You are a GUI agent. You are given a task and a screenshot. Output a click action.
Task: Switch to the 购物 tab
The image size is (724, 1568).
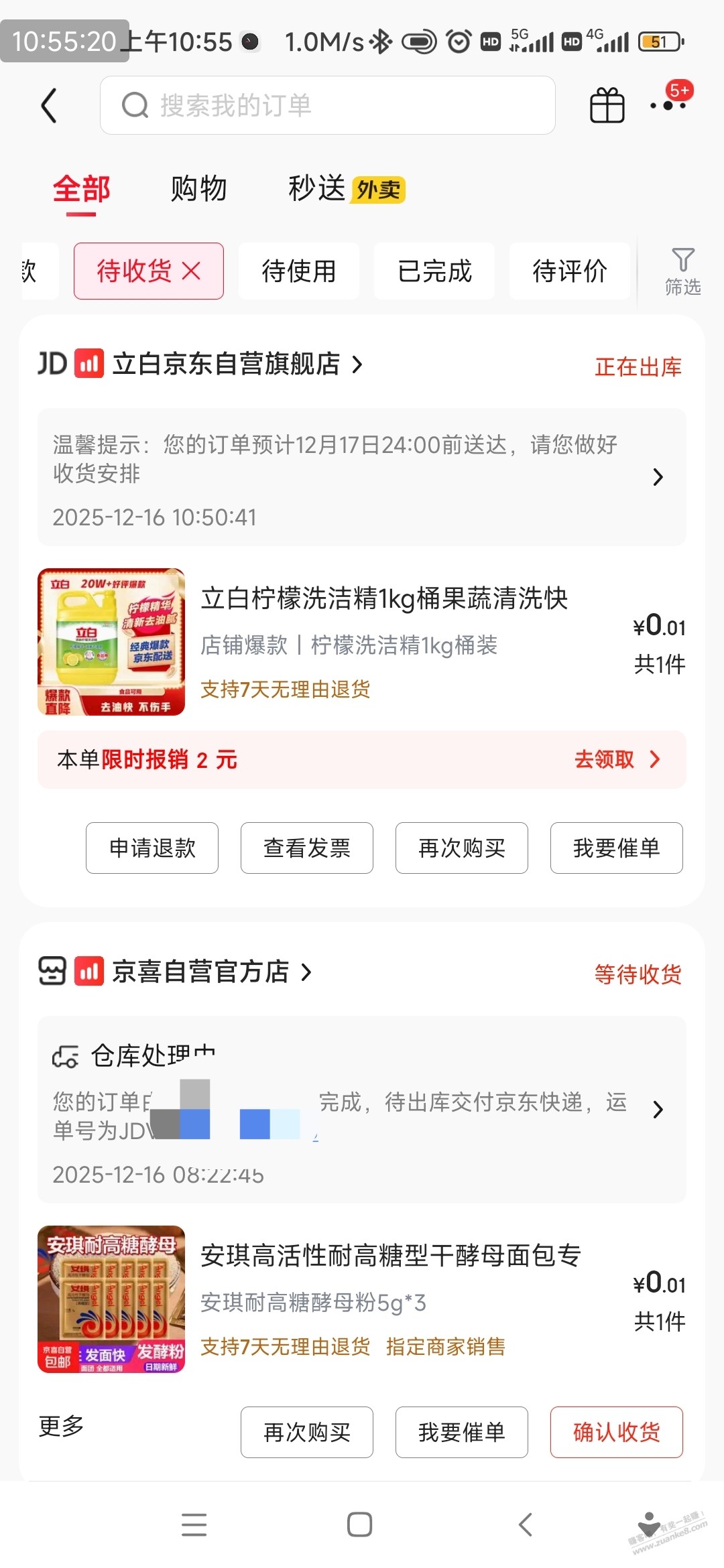tap(198, 189)
